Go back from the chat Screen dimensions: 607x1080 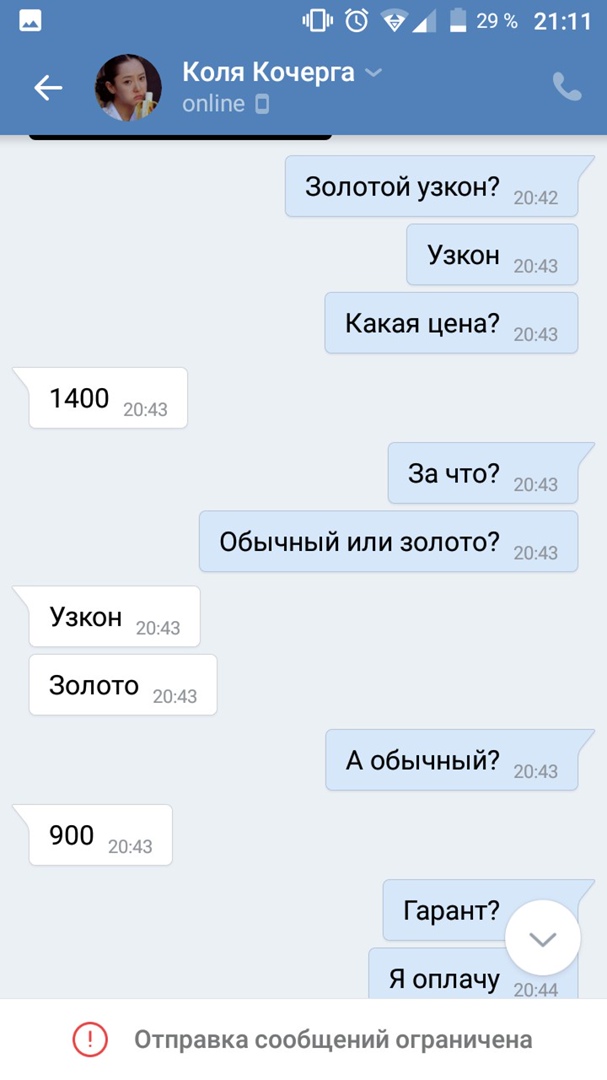tap(48, 88)
